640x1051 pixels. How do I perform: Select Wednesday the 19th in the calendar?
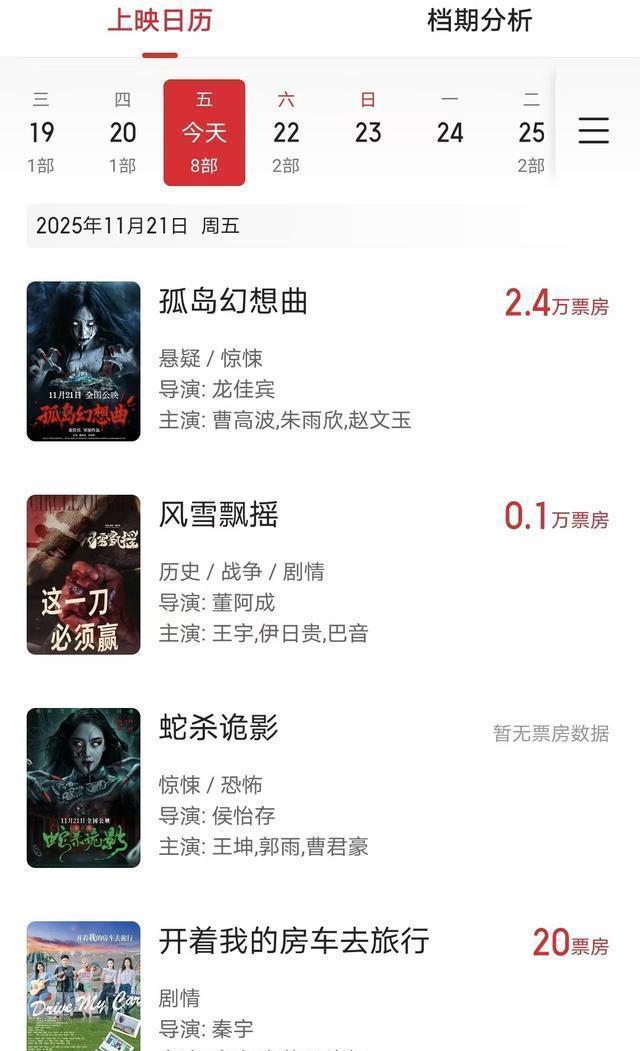41,132
